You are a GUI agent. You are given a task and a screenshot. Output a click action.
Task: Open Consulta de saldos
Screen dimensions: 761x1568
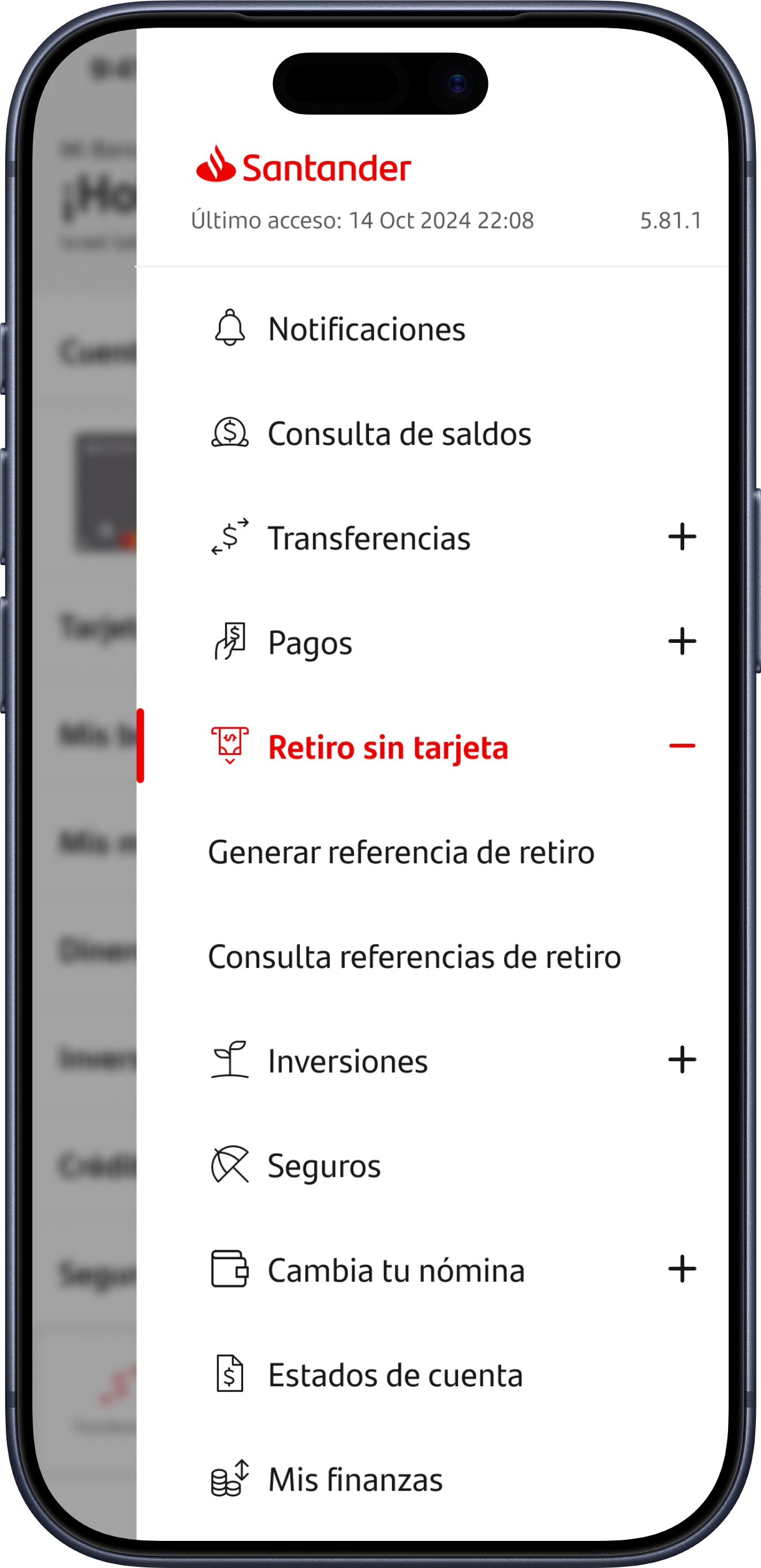(x=400, y=434)
